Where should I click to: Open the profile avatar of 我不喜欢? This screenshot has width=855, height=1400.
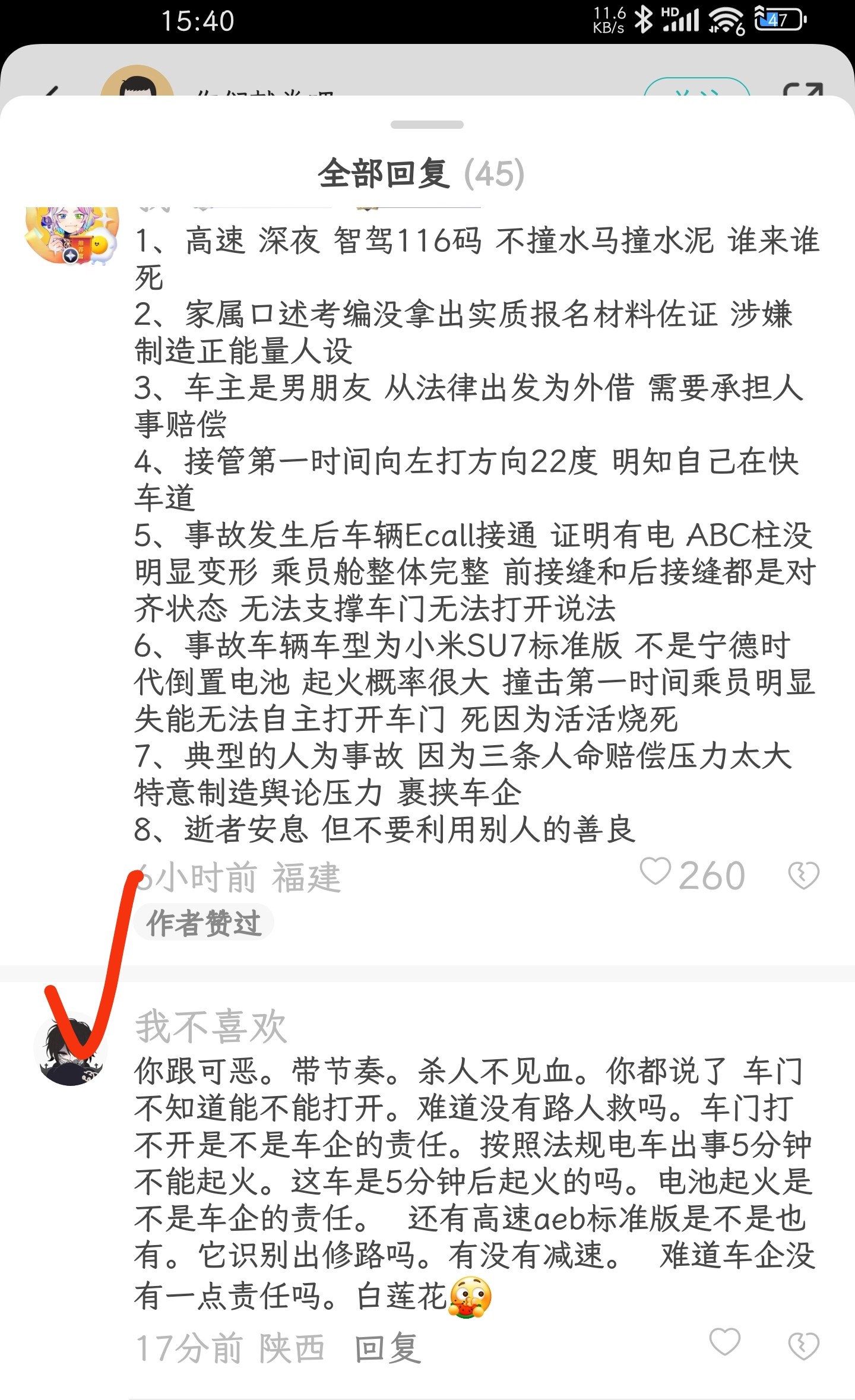coord(71,1049)
